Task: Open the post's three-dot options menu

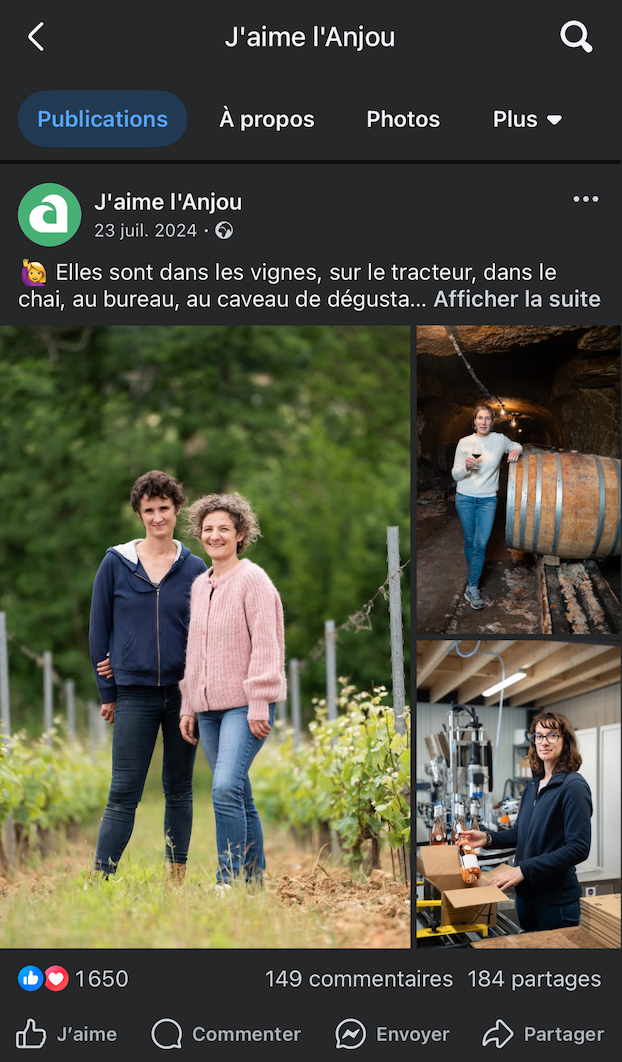Action: pyautogui.click(x=585, y=200)
